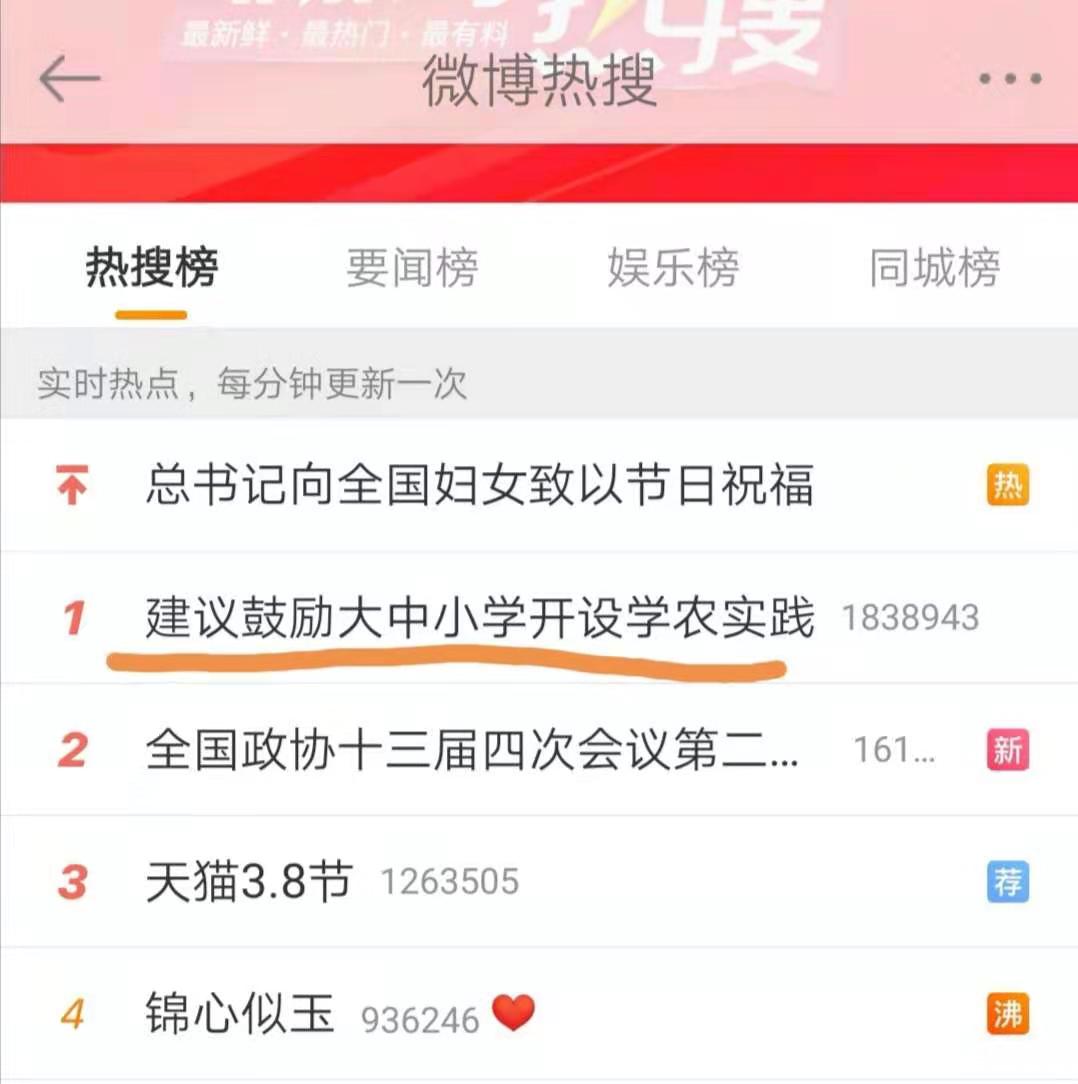The width and height of the screenshot is (1078, 1084).
Task: Switch to the 同城榜 tab
Action: (934, 267)
